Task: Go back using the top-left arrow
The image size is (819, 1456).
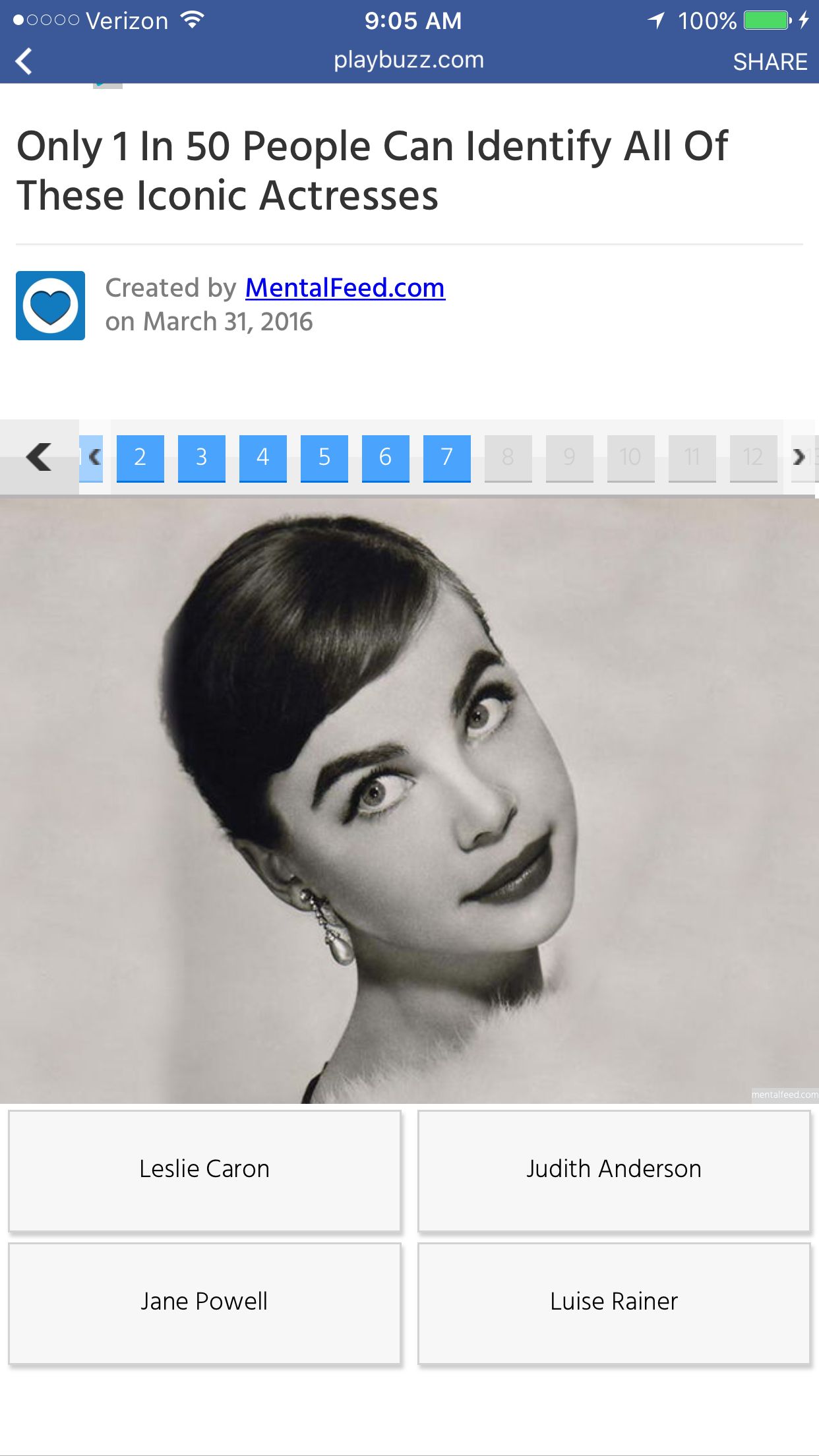Action: (x=24, y=61)
